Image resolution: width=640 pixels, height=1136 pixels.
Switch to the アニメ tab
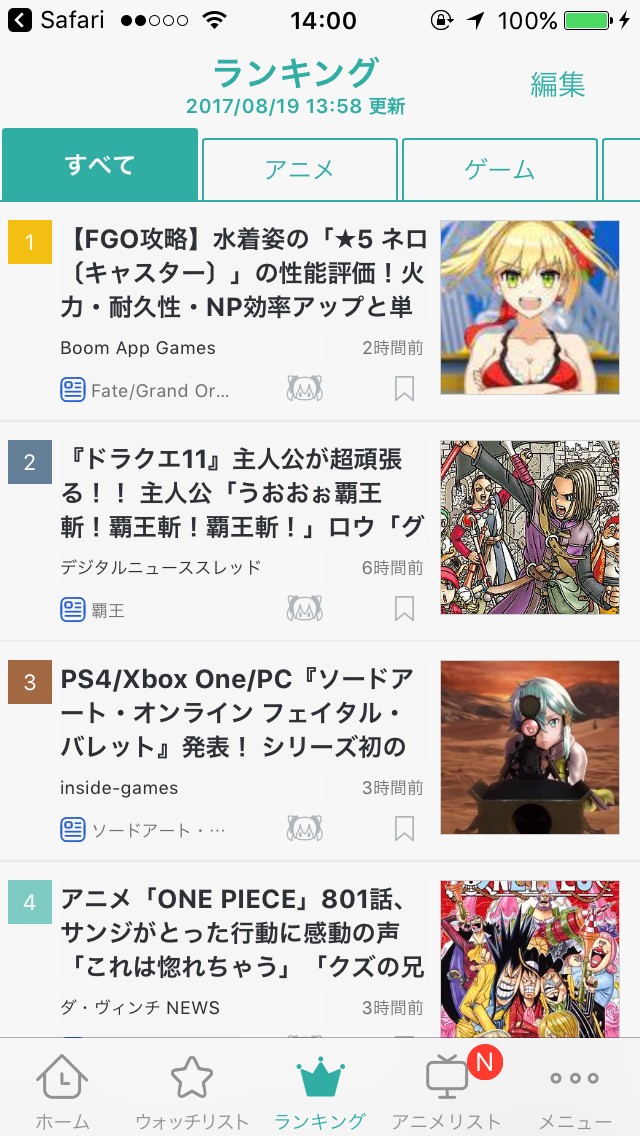point(299,169)
